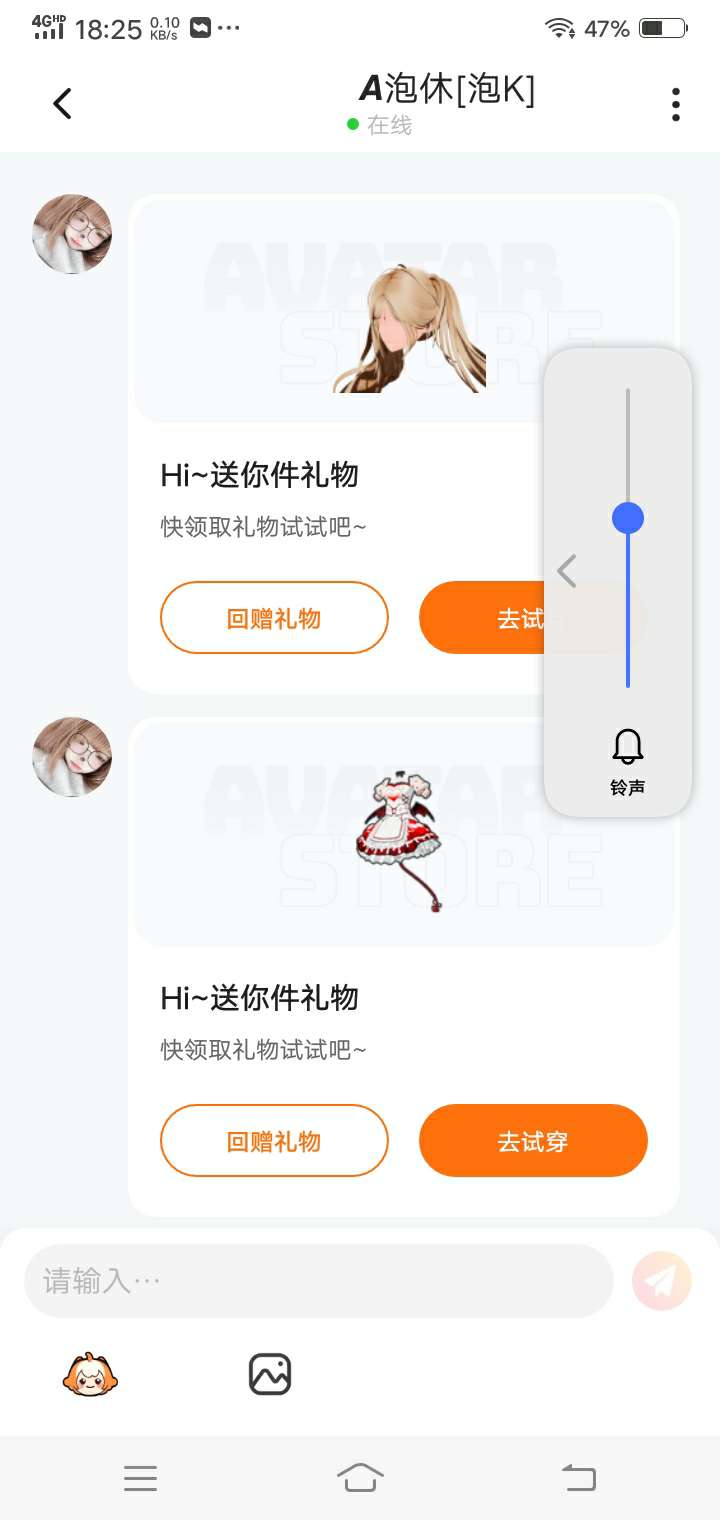Viewport: 720px width, 1520px height.
Task: Go back from the chat with A泡休
Action: click(63, 103)
